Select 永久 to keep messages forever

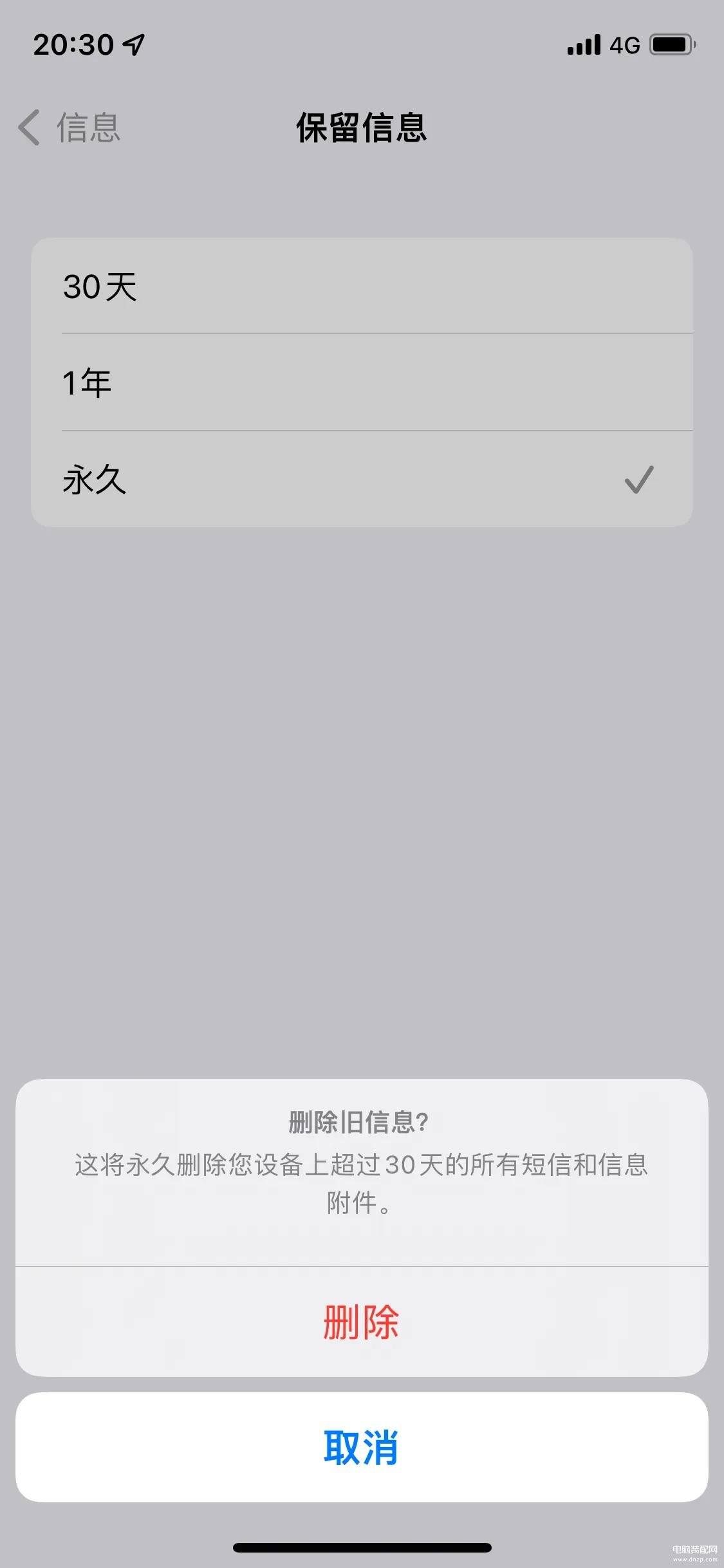pos(362,479)
